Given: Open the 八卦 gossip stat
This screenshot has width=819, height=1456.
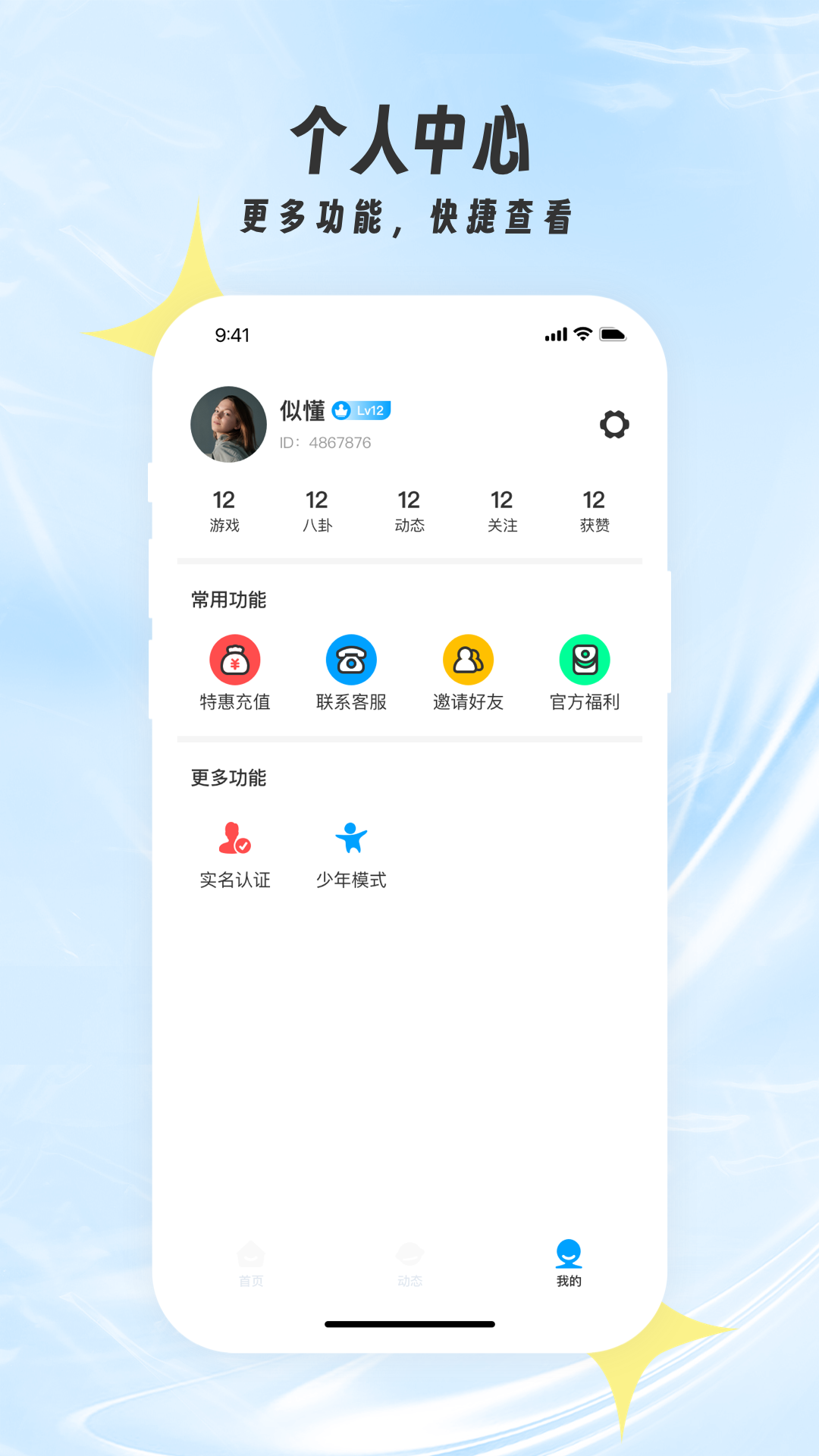Looking at the screenshot, I should (x=317, y=510).
